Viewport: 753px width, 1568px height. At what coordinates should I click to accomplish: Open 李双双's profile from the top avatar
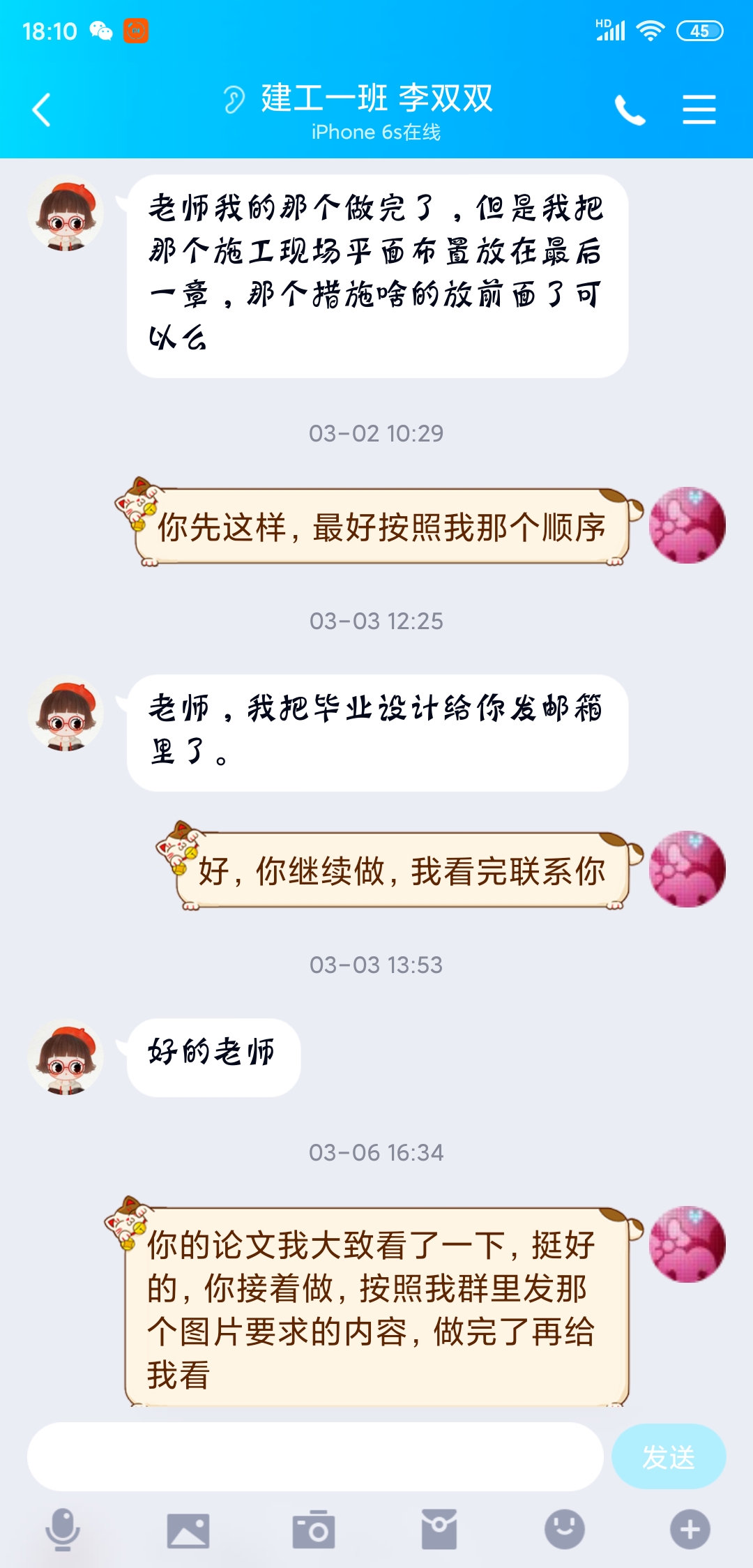(x=66, y=213)
